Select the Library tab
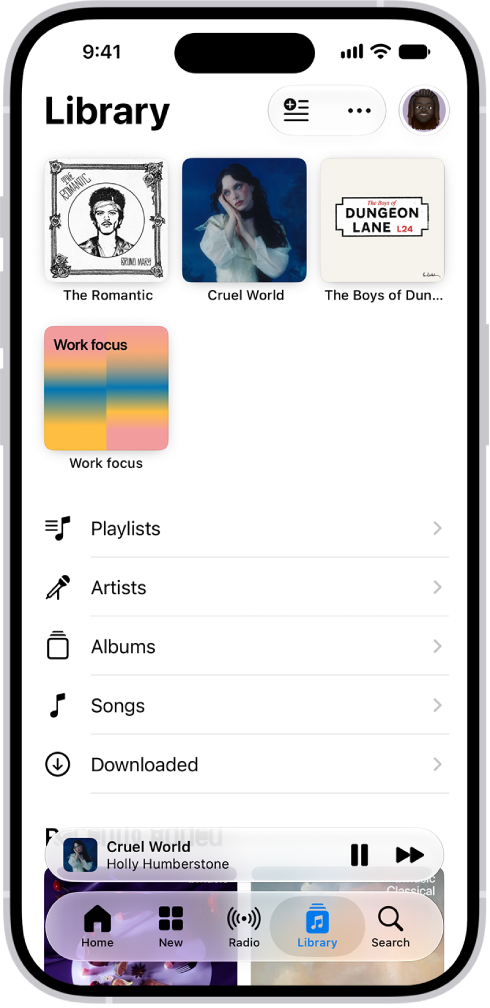 [x=317, y=926]
